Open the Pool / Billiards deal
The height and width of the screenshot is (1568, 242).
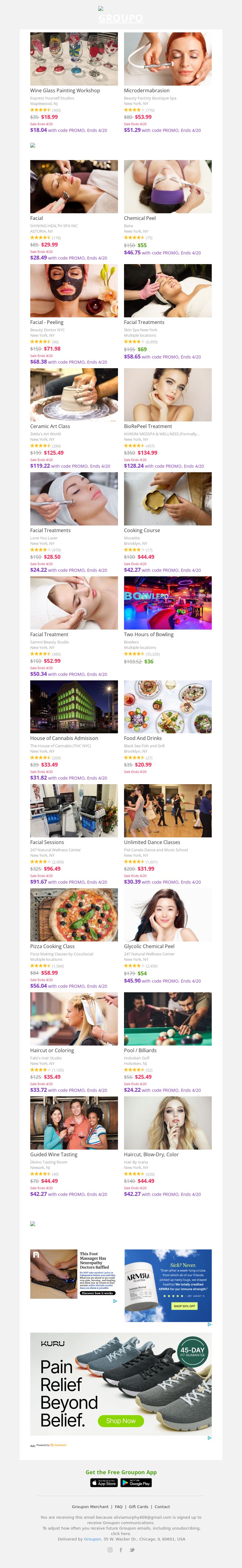point(168,1019)
